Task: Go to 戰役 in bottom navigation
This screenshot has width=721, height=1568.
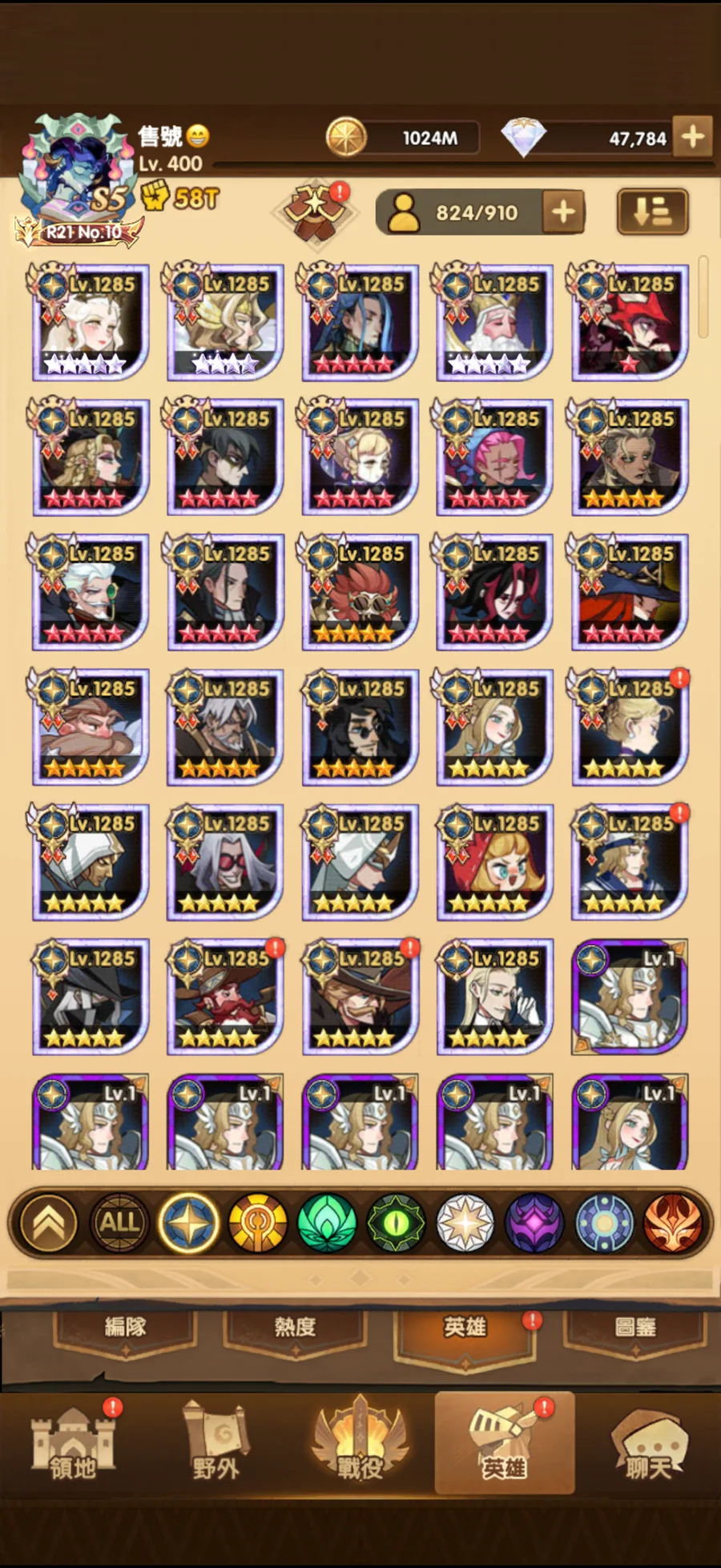Action: coord(360,1445)
